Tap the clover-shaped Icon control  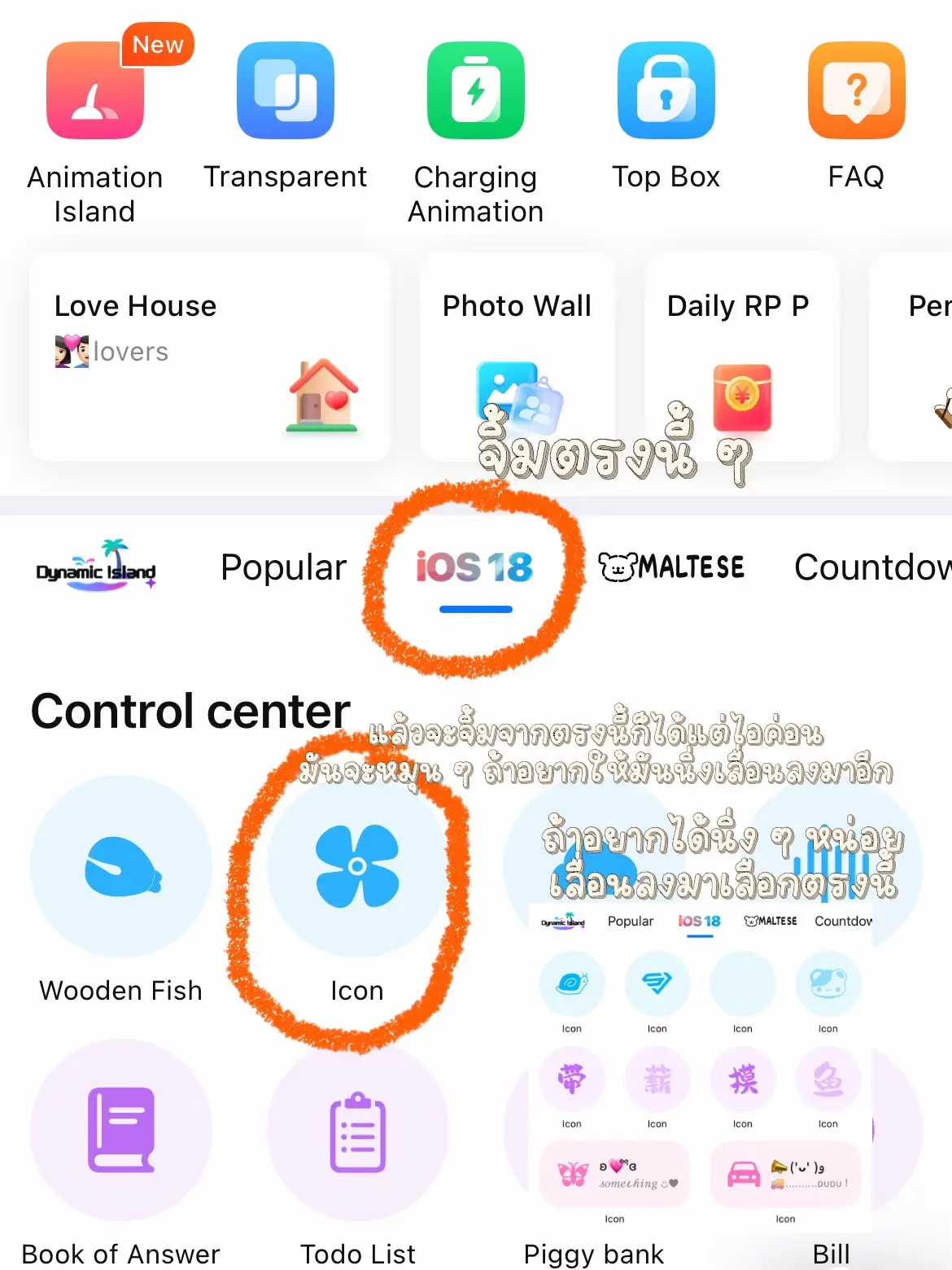point(358,867)
